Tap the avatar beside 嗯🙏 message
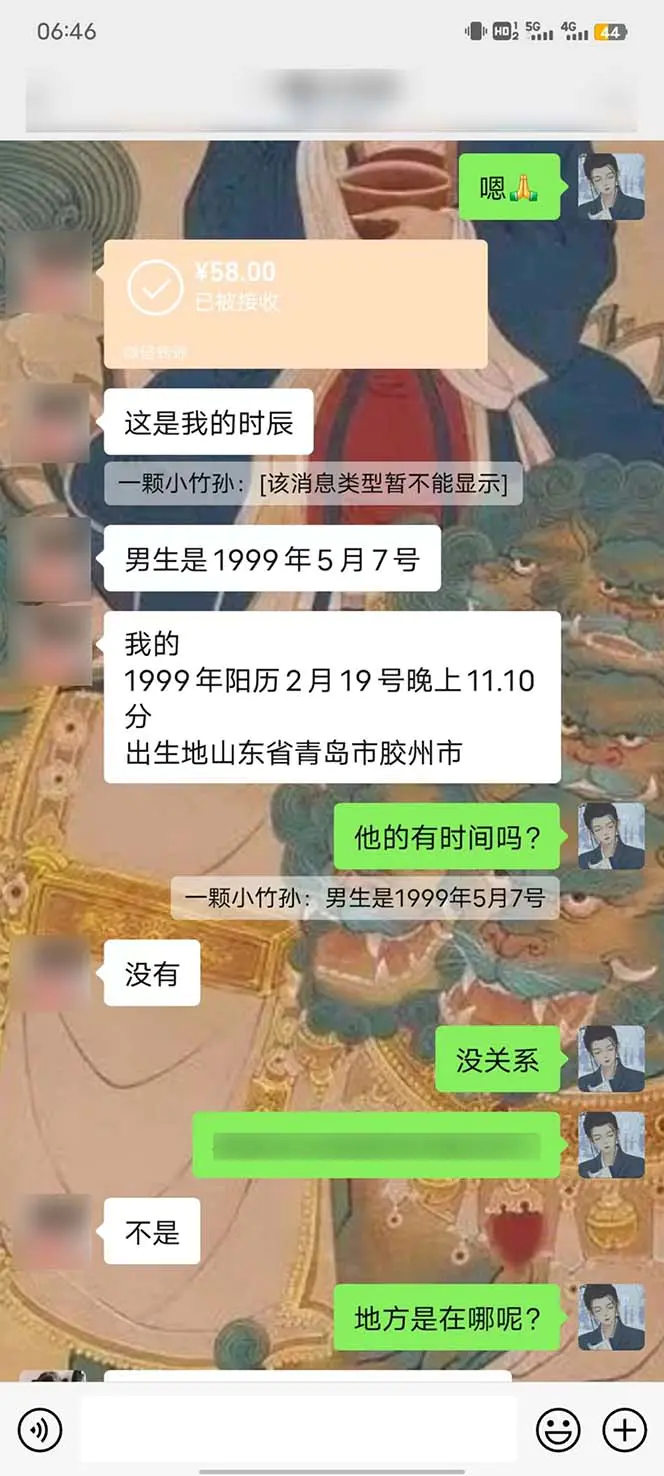 click(x=611, y=186)
